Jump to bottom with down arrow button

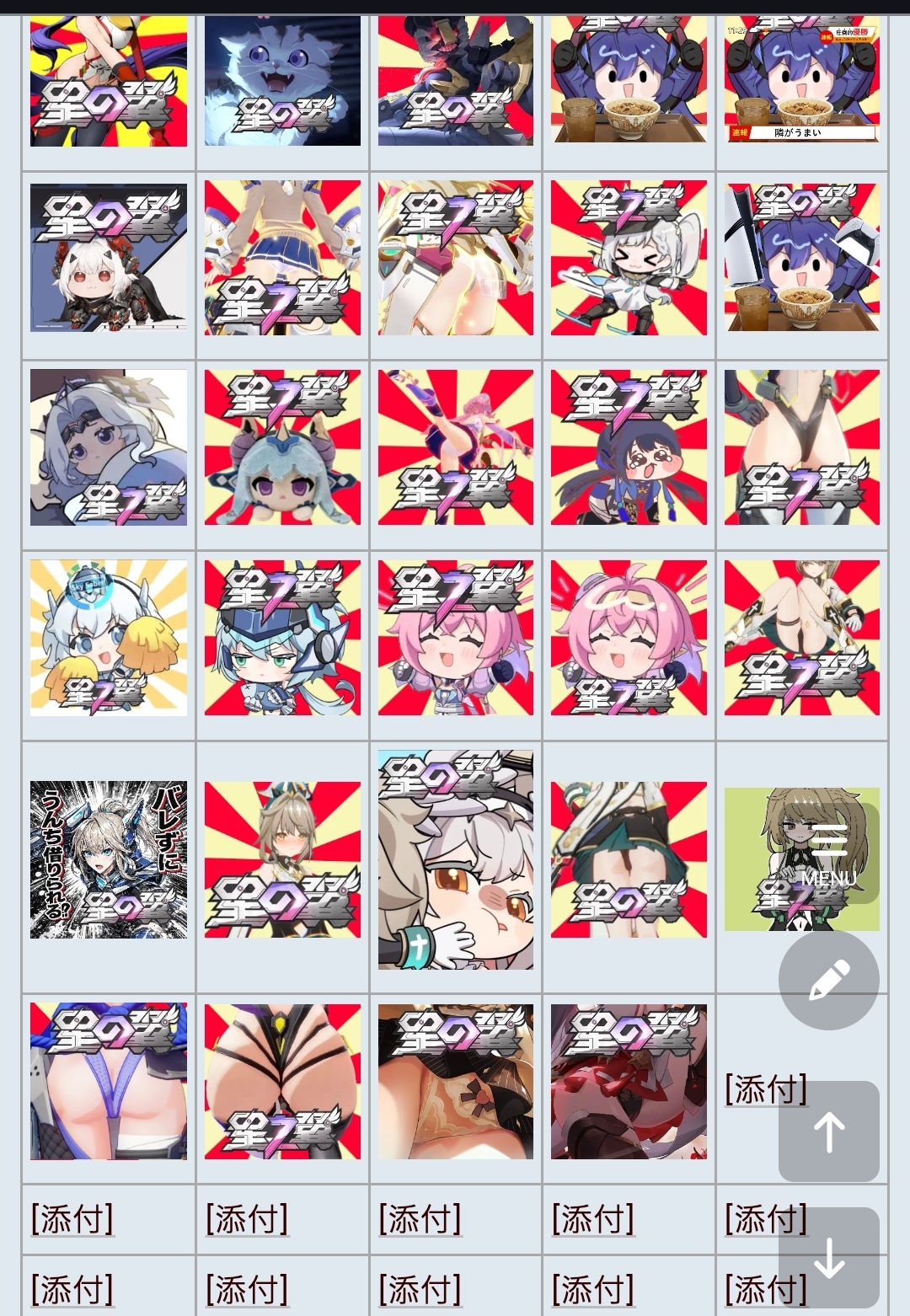pos(828,1257)
